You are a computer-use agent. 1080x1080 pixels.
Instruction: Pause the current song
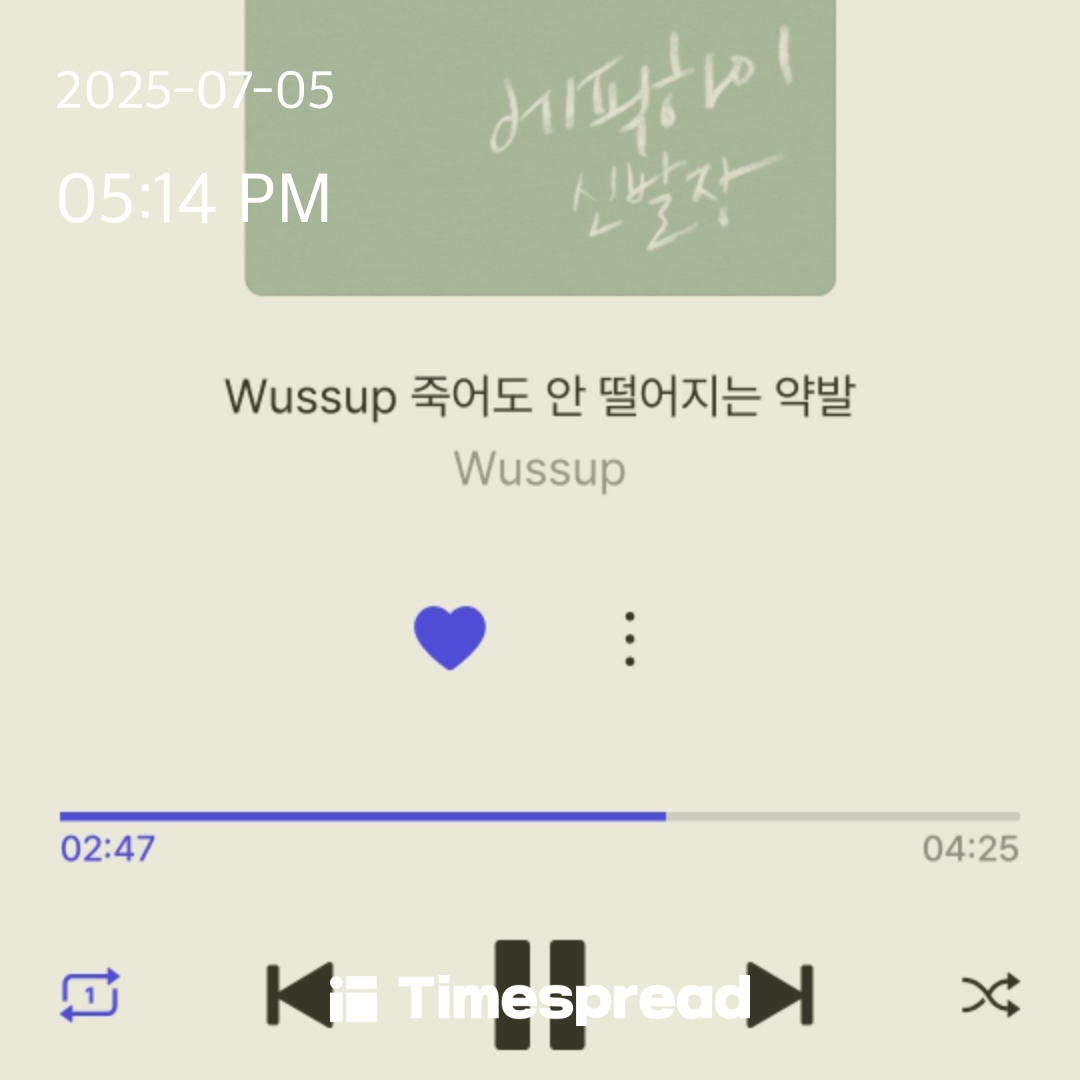coord(540,994)
